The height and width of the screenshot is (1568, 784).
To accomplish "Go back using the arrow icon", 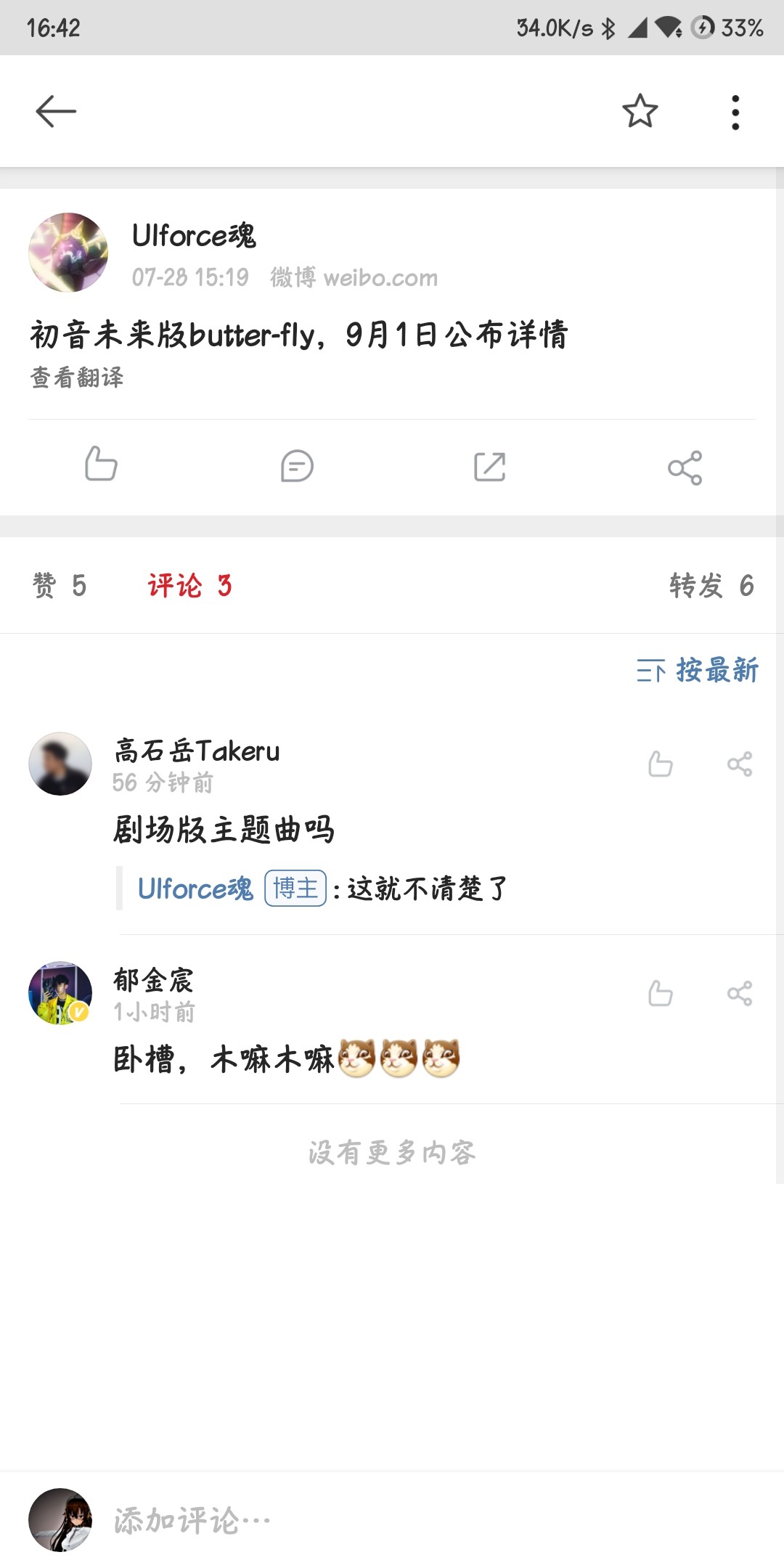I will 56,111.
